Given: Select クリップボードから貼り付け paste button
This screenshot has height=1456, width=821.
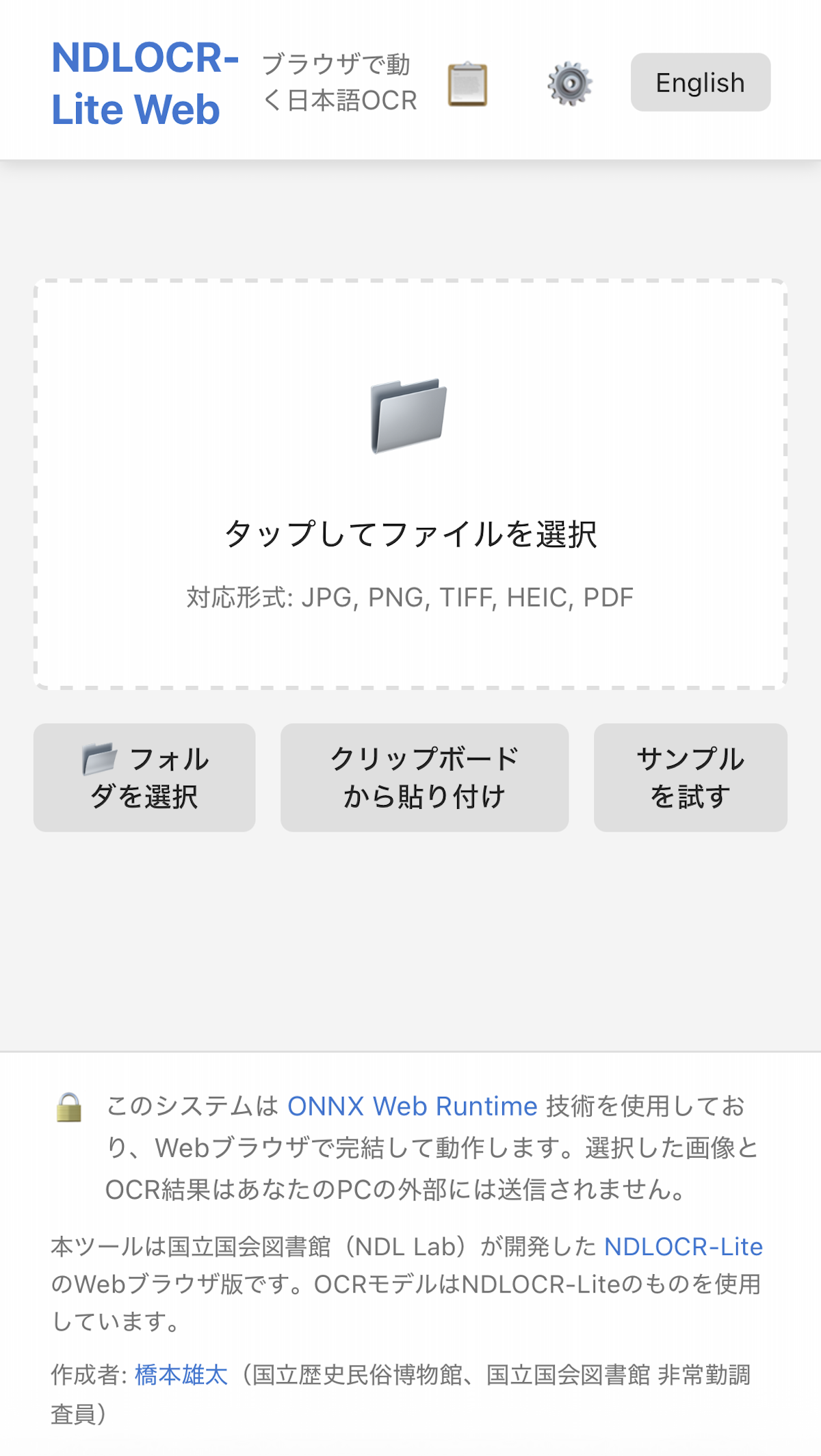Looking at the screenshot, I should (x=424, y=778).
